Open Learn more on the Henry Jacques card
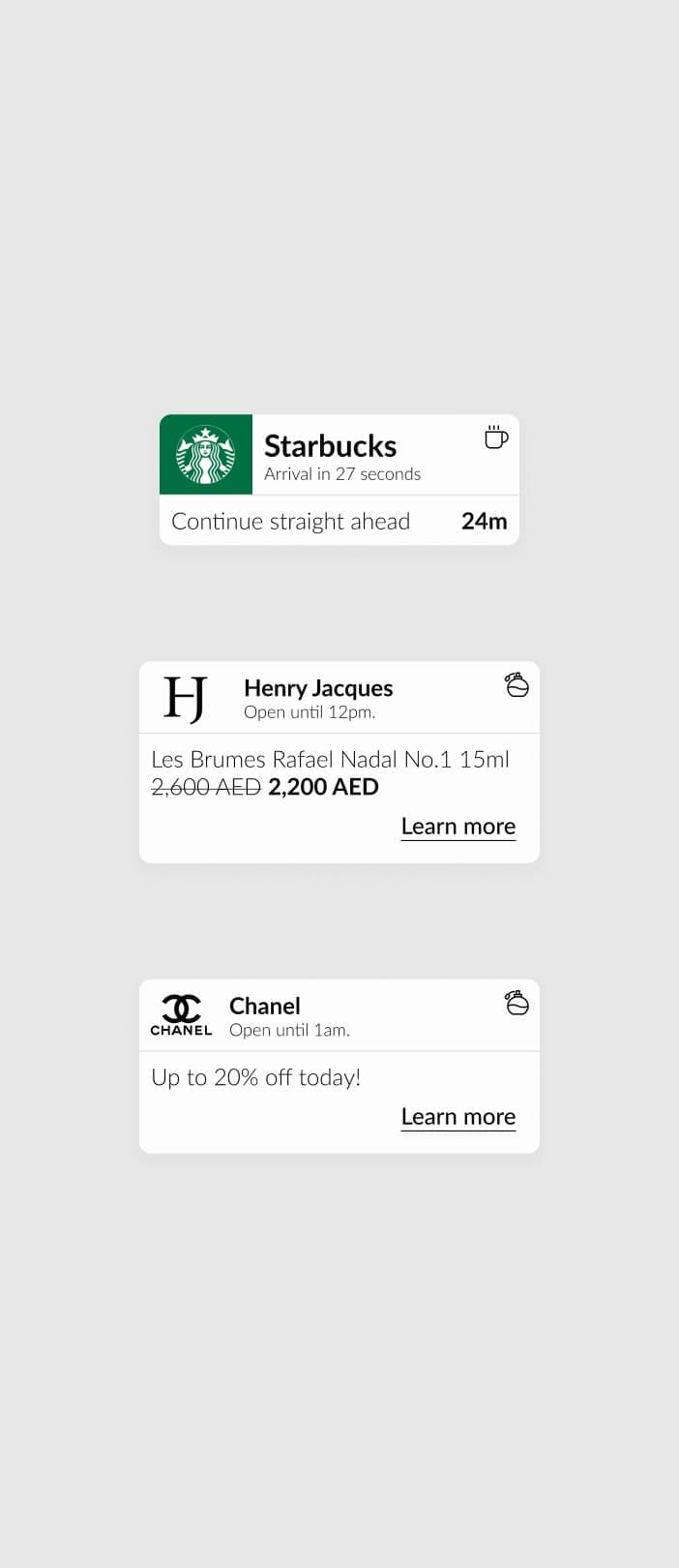This screenshot has width=679, height=1568. (x=458, y=827)
